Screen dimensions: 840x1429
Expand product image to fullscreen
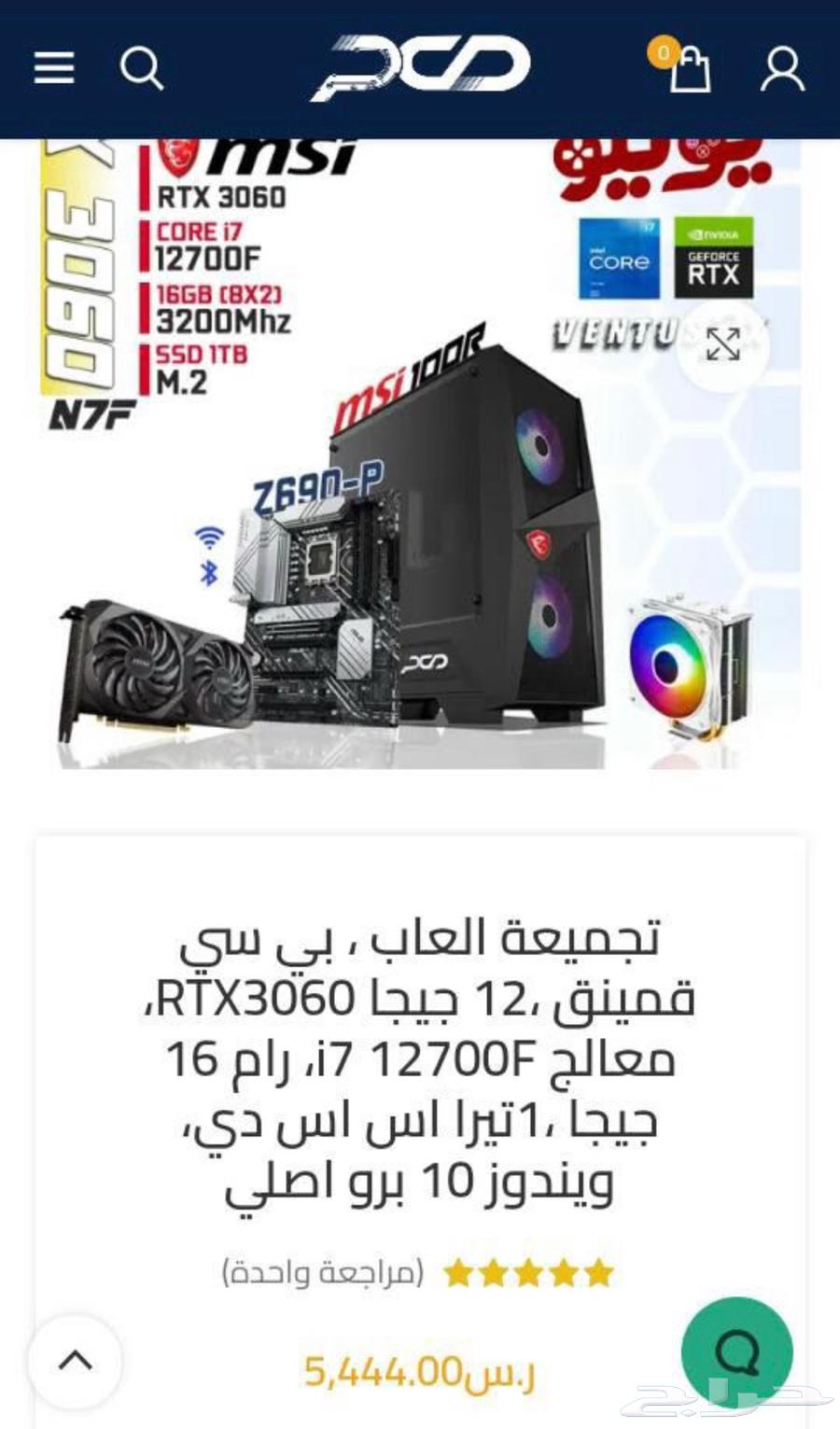722,344
